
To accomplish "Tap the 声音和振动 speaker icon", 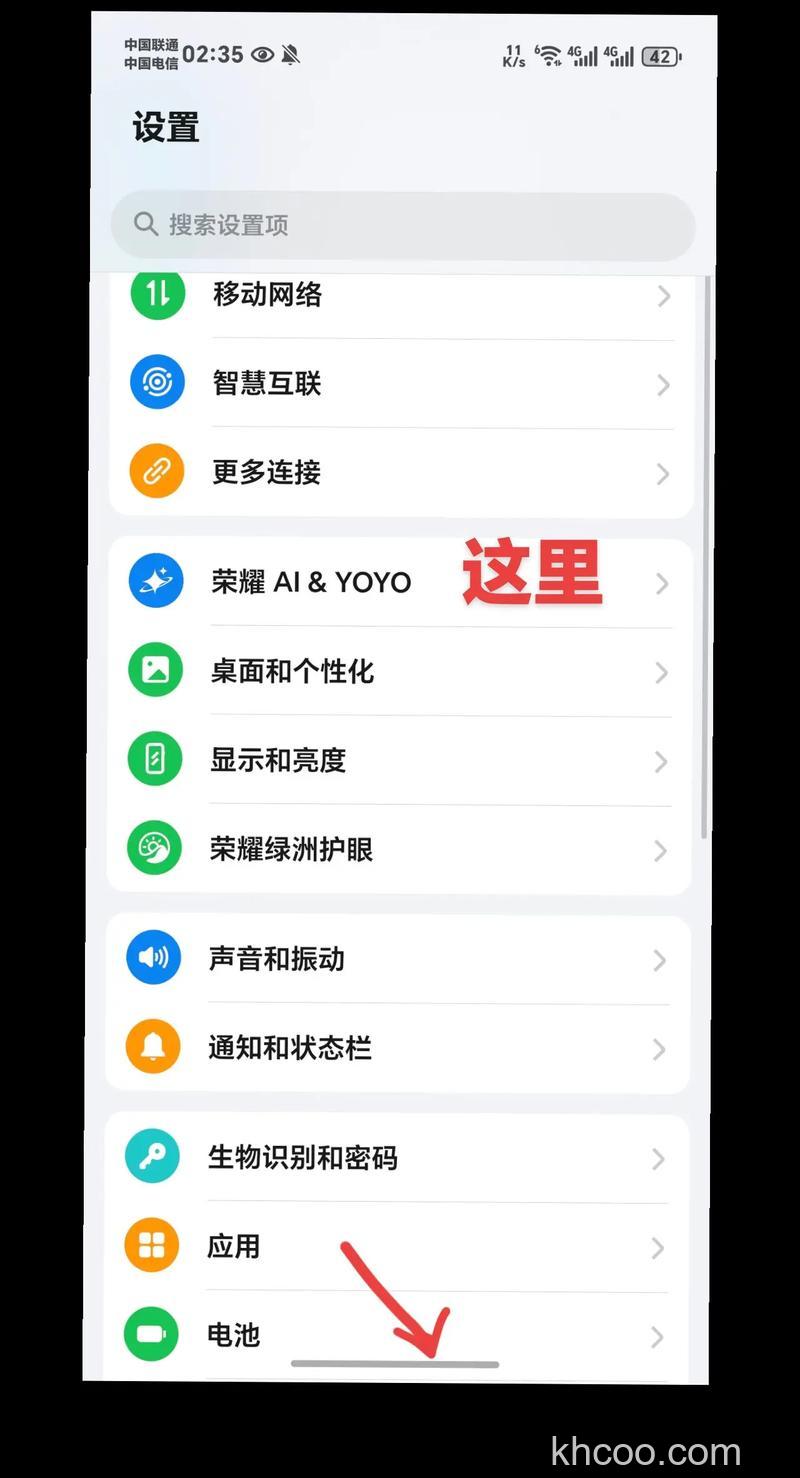I will (x=152, y=956).
